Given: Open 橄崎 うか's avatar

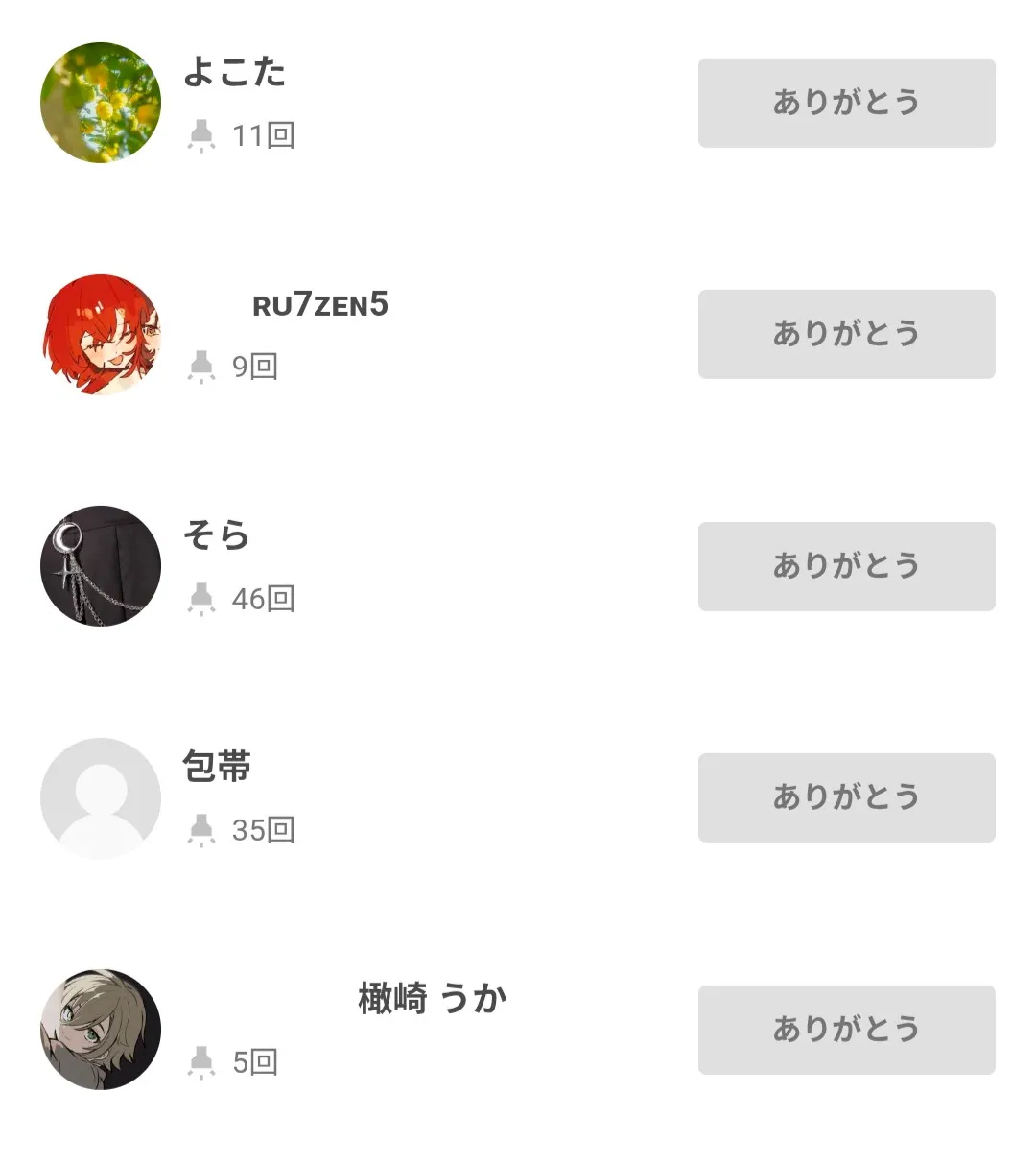Looking at the screenshot, I should click(101, 1030).
